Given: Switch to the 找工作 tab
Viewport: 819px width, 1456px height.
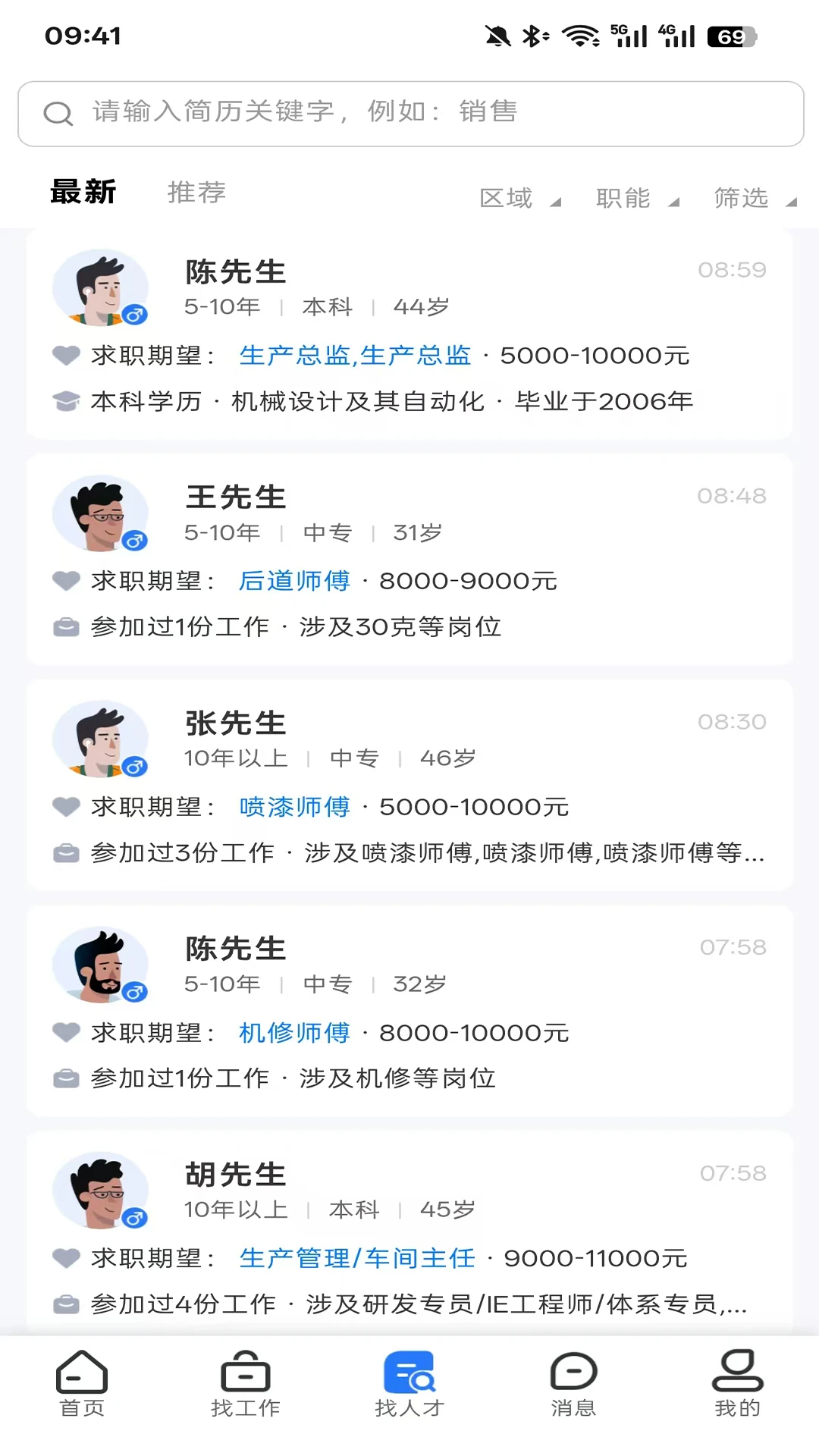Looking at the screenshot, I should click(x=246, y=1384).
